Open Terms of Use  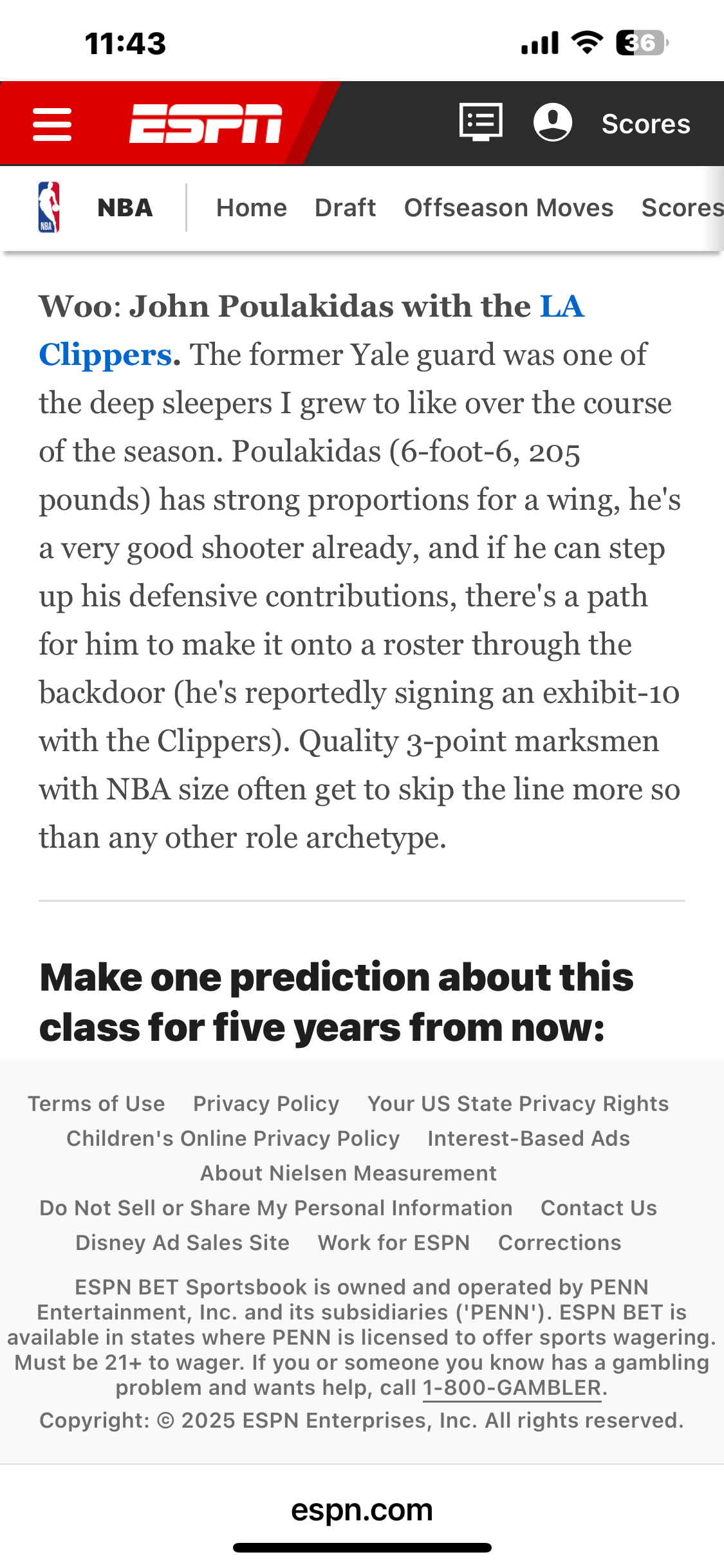(97, 1103)
